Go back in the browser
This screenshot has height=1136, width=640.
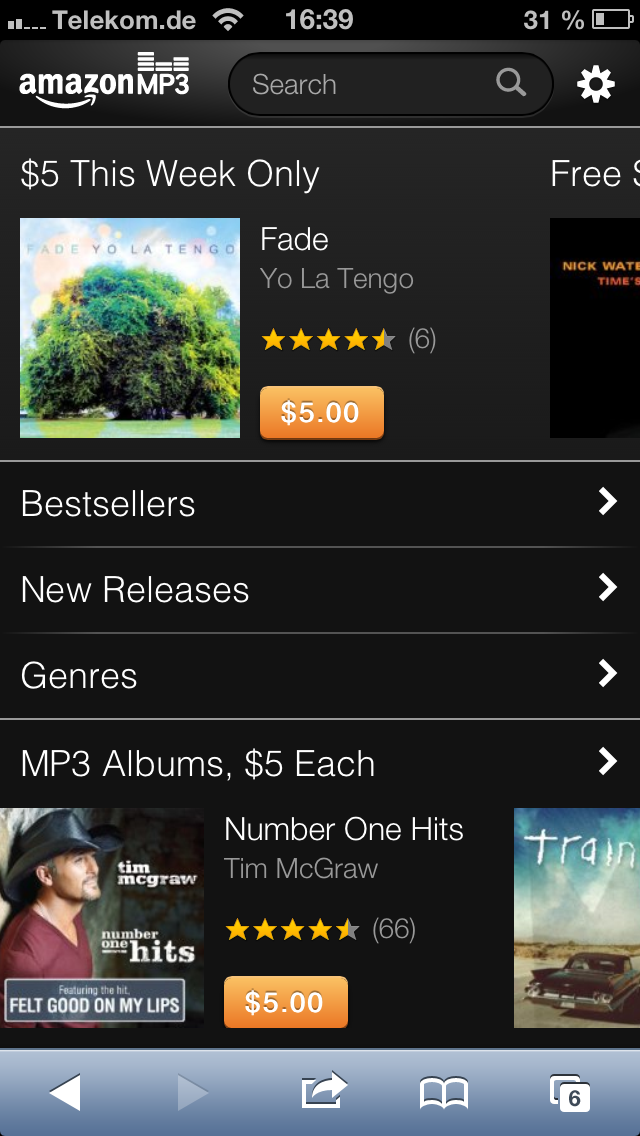[65, 1092]
